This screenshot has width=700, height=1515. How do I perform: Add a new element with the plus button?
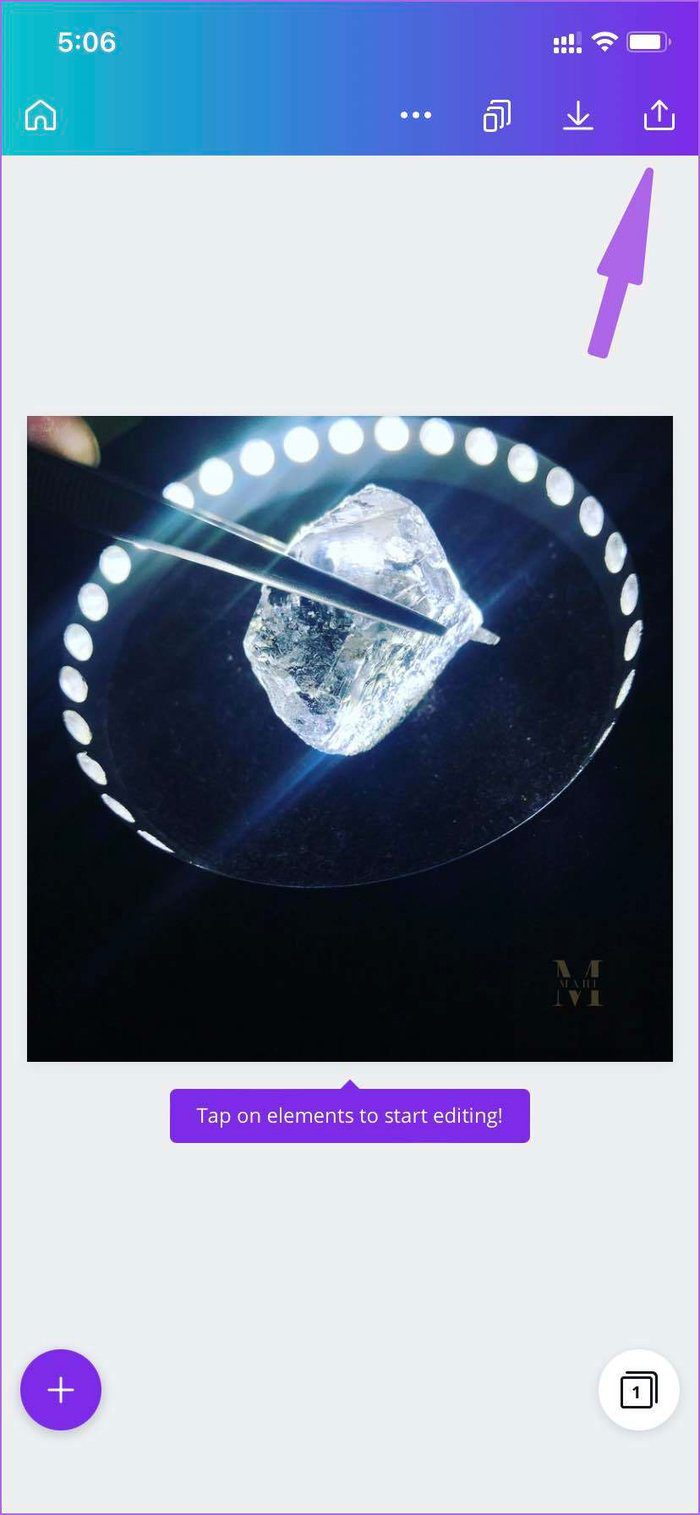click(61, 1390)
